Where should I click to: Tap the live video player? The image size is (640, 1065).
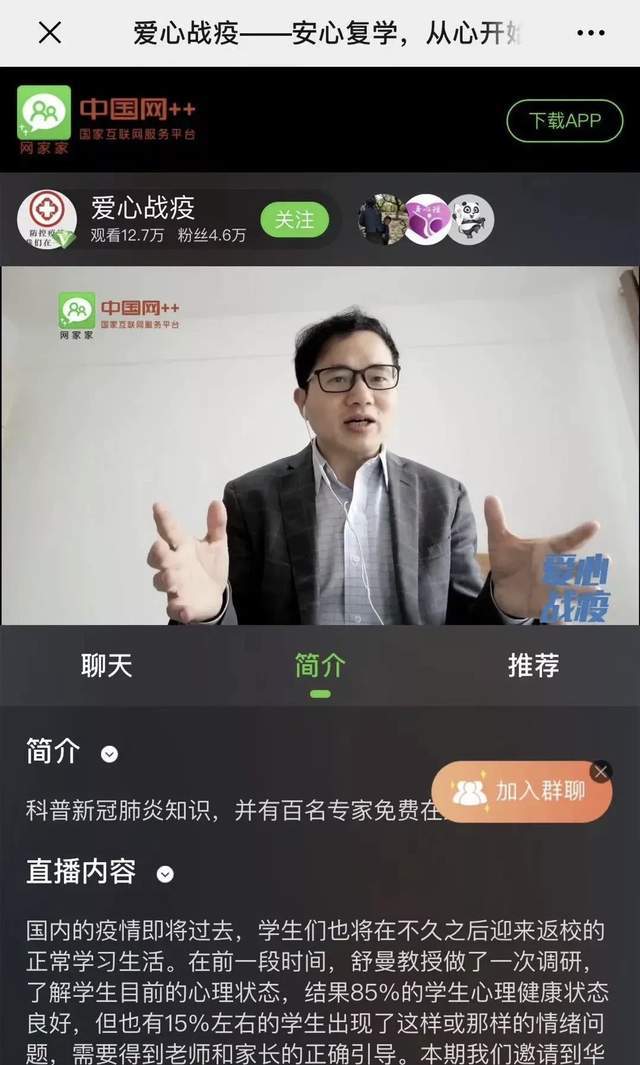(320, 445)
